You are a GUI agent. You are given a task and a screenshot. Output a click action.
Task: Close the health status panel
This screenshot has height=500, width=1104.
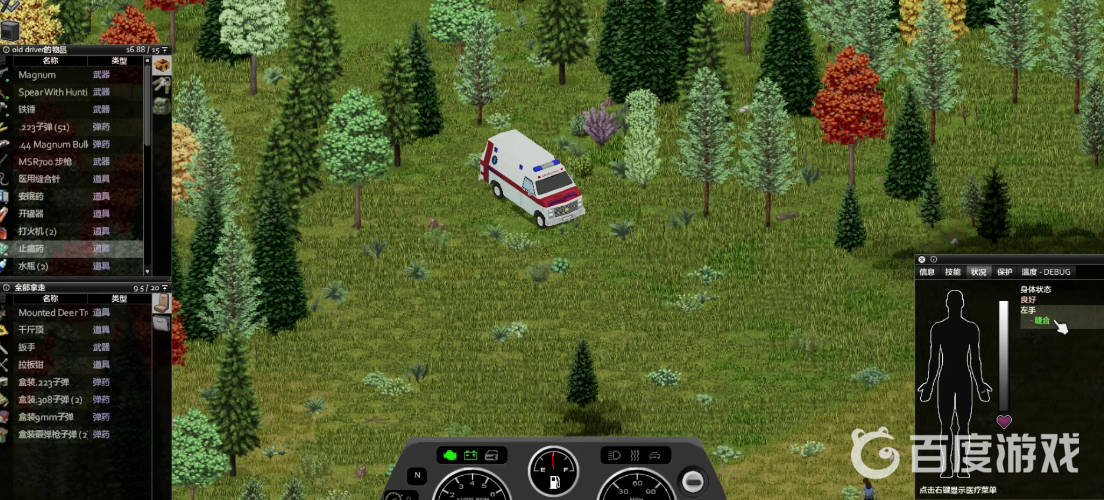pyautogui.click(x=921, y=259)
